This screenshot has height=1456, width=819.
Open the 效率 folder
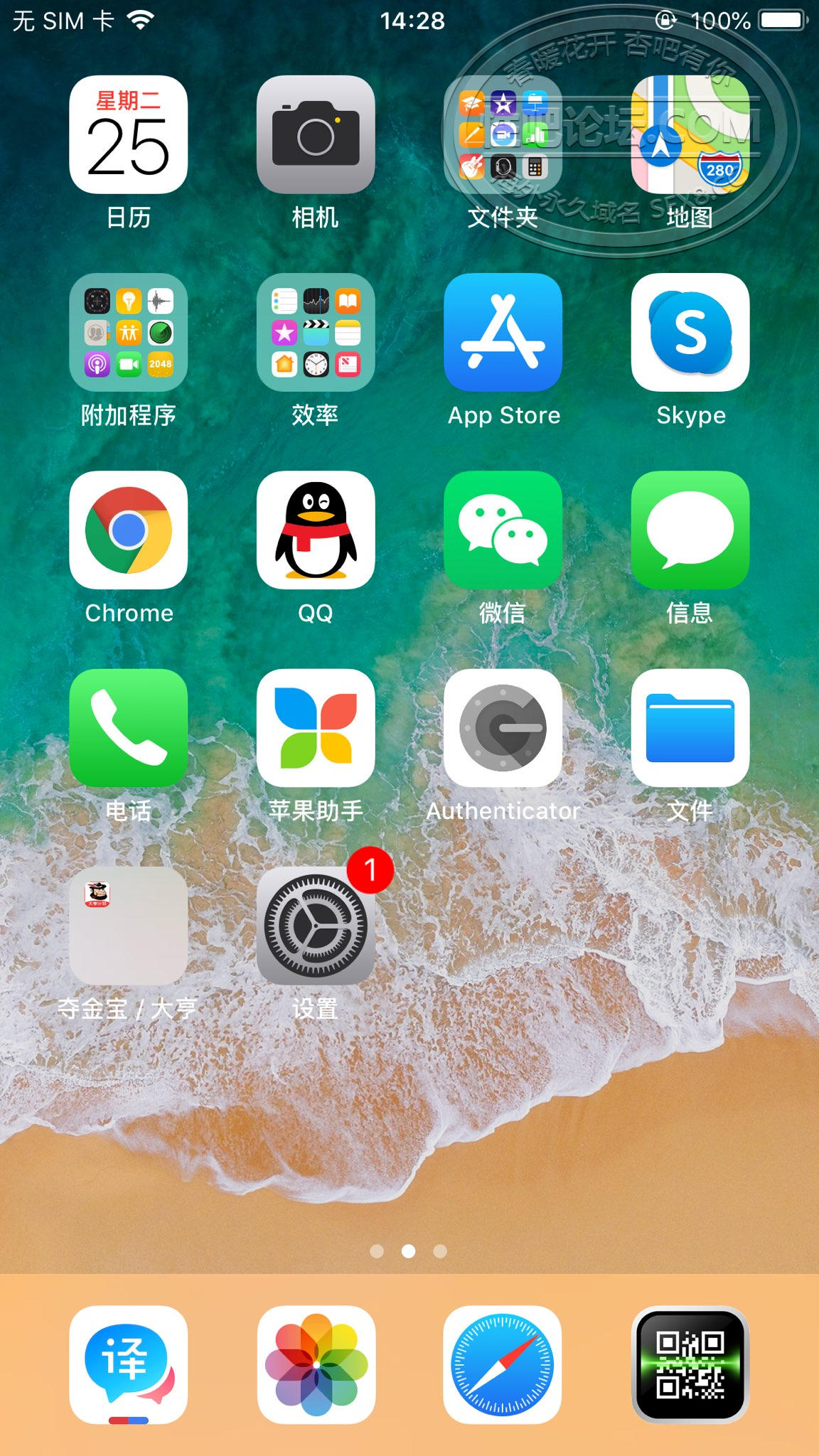tap(316, 333)
